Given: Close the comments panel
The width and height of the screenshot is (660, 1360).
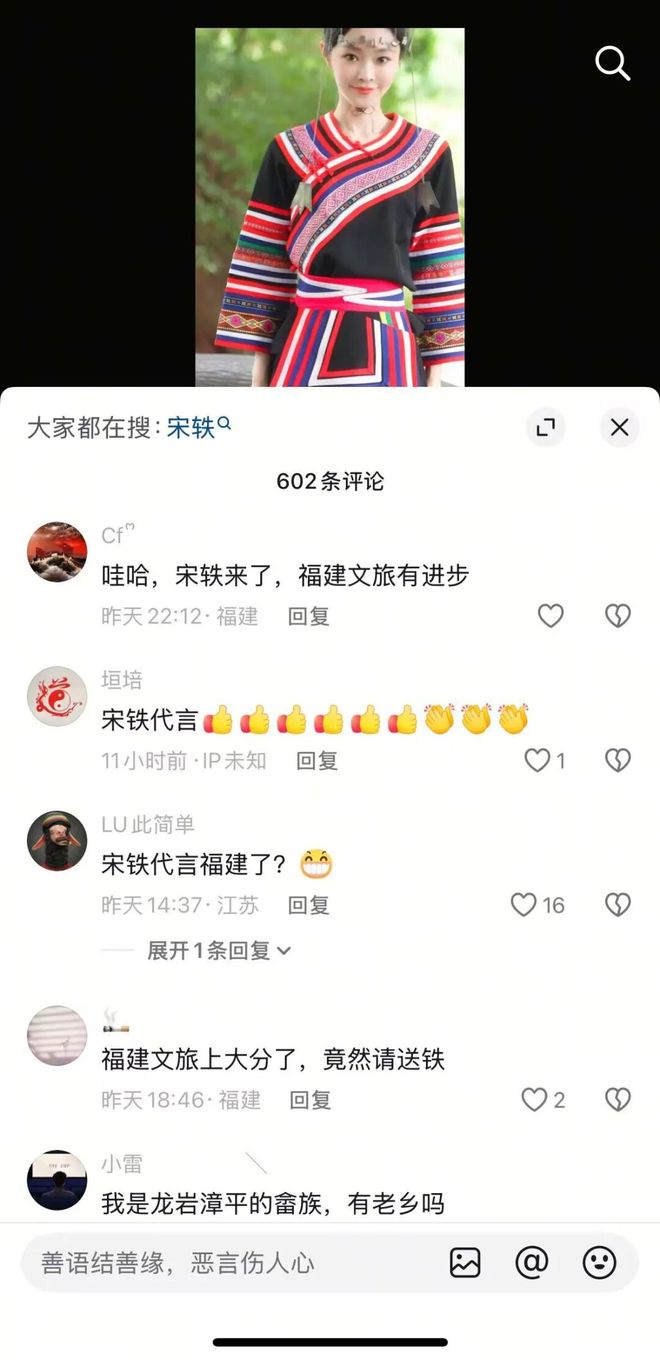Looking at the screenshot, I should point(619,428).
